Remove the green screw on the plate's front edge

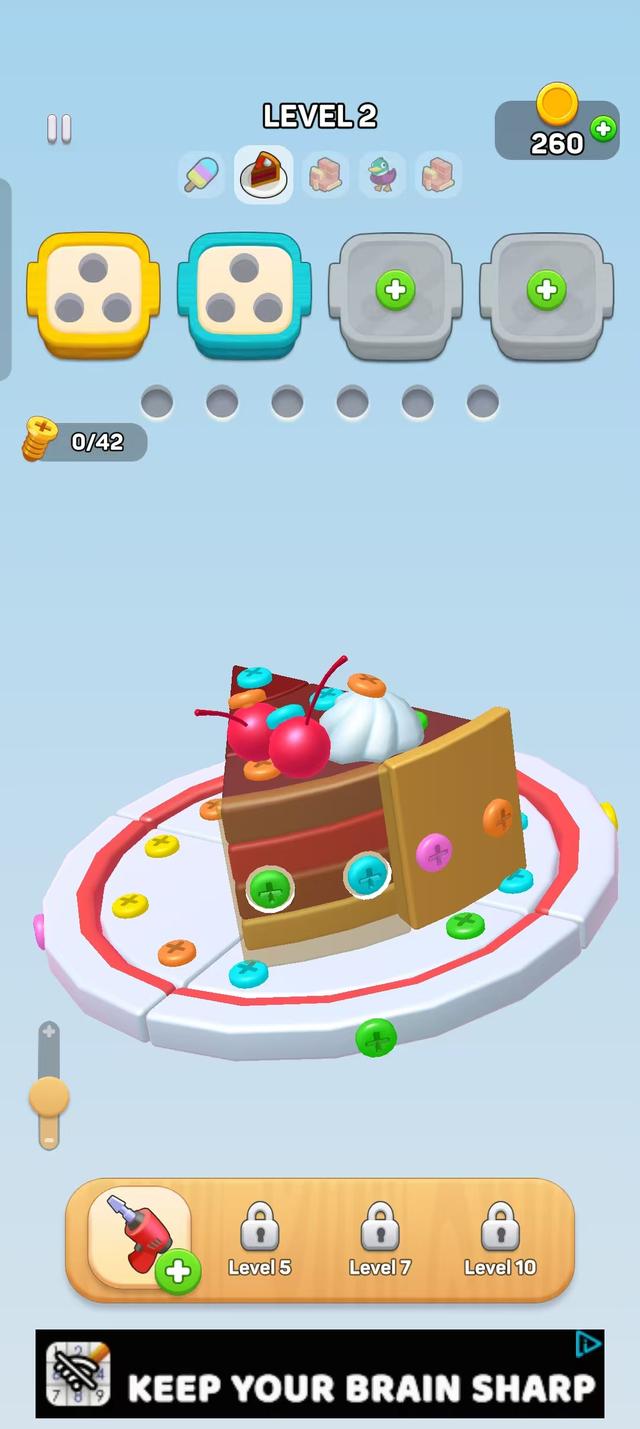pyautogui.click(x=376, y=1038)
